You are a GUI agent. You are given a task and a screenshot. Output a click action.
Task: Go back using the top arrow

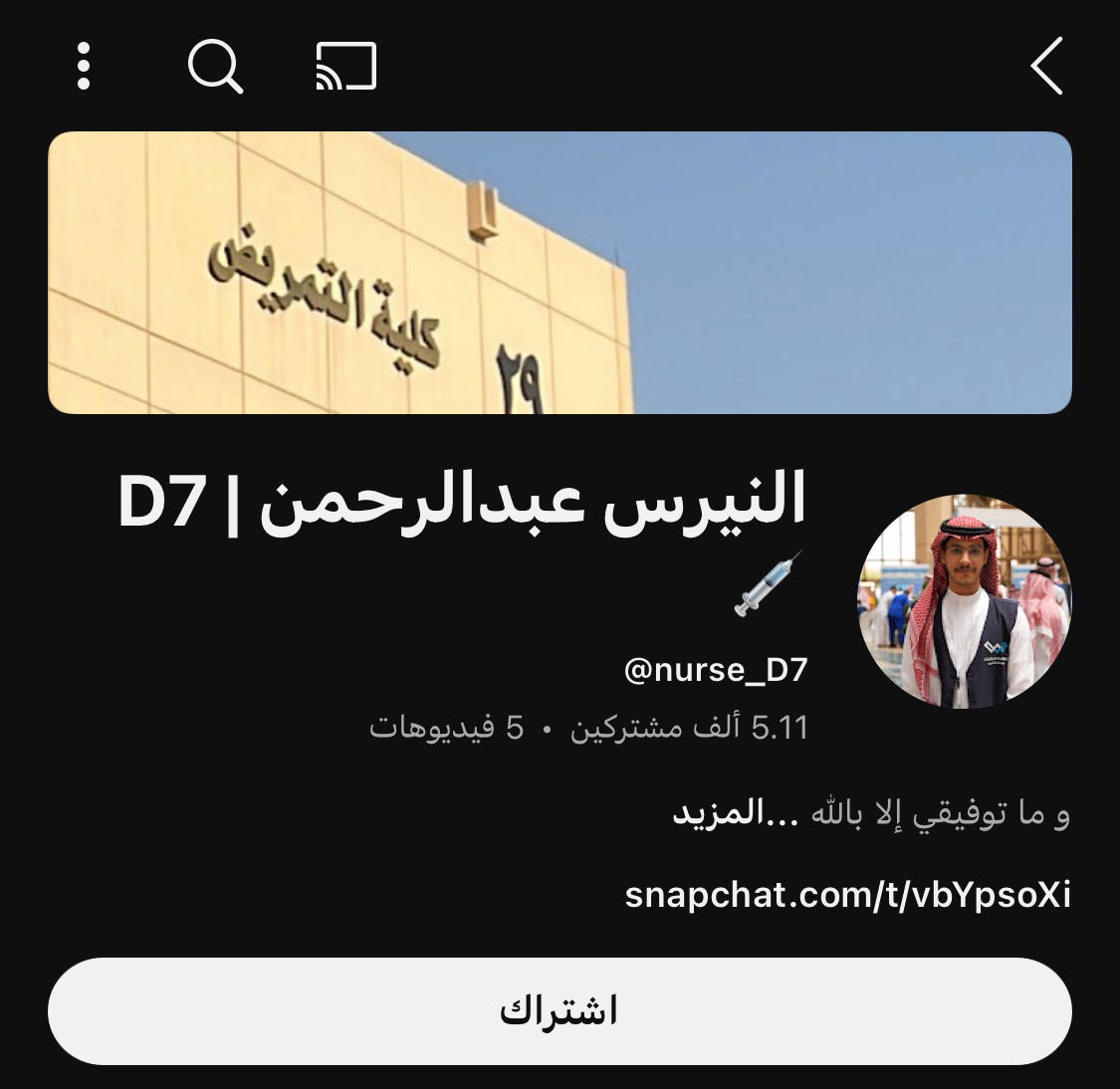click(1046, 66)
